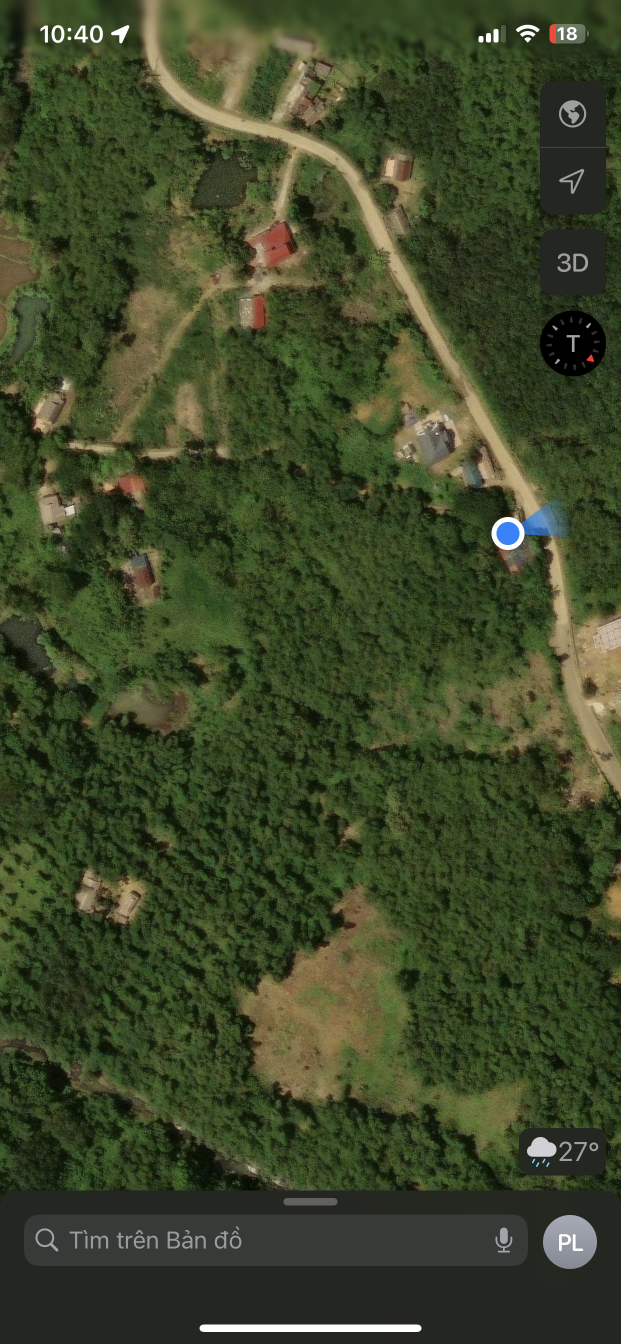This screenshot has height=1344, width=621.
Task: Tap the search card grabber handle
Action: [x=311, y=1202]
